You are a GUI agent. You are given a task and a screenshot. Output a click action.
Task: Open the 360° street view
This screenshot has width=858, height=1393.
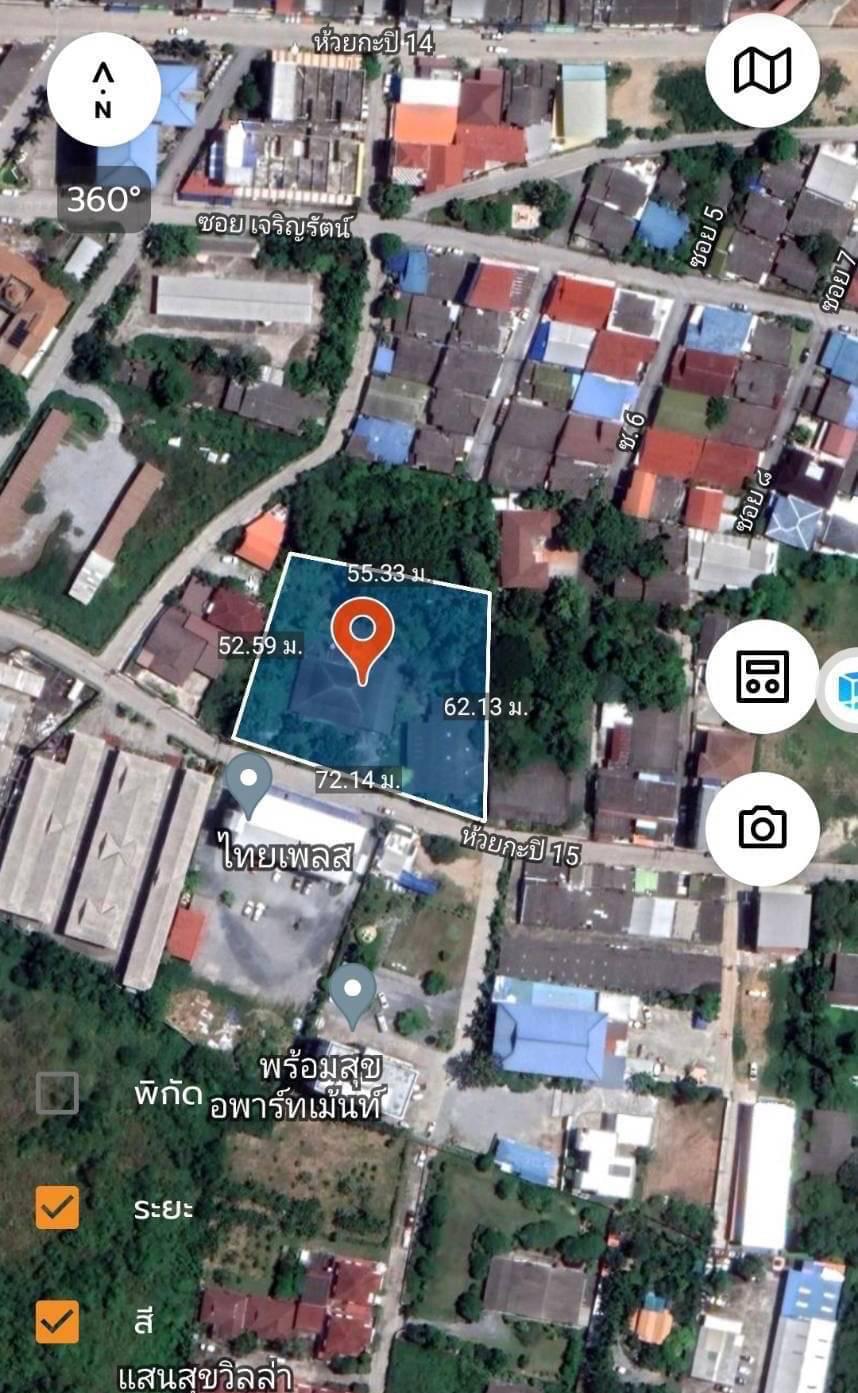click(104, 200)
